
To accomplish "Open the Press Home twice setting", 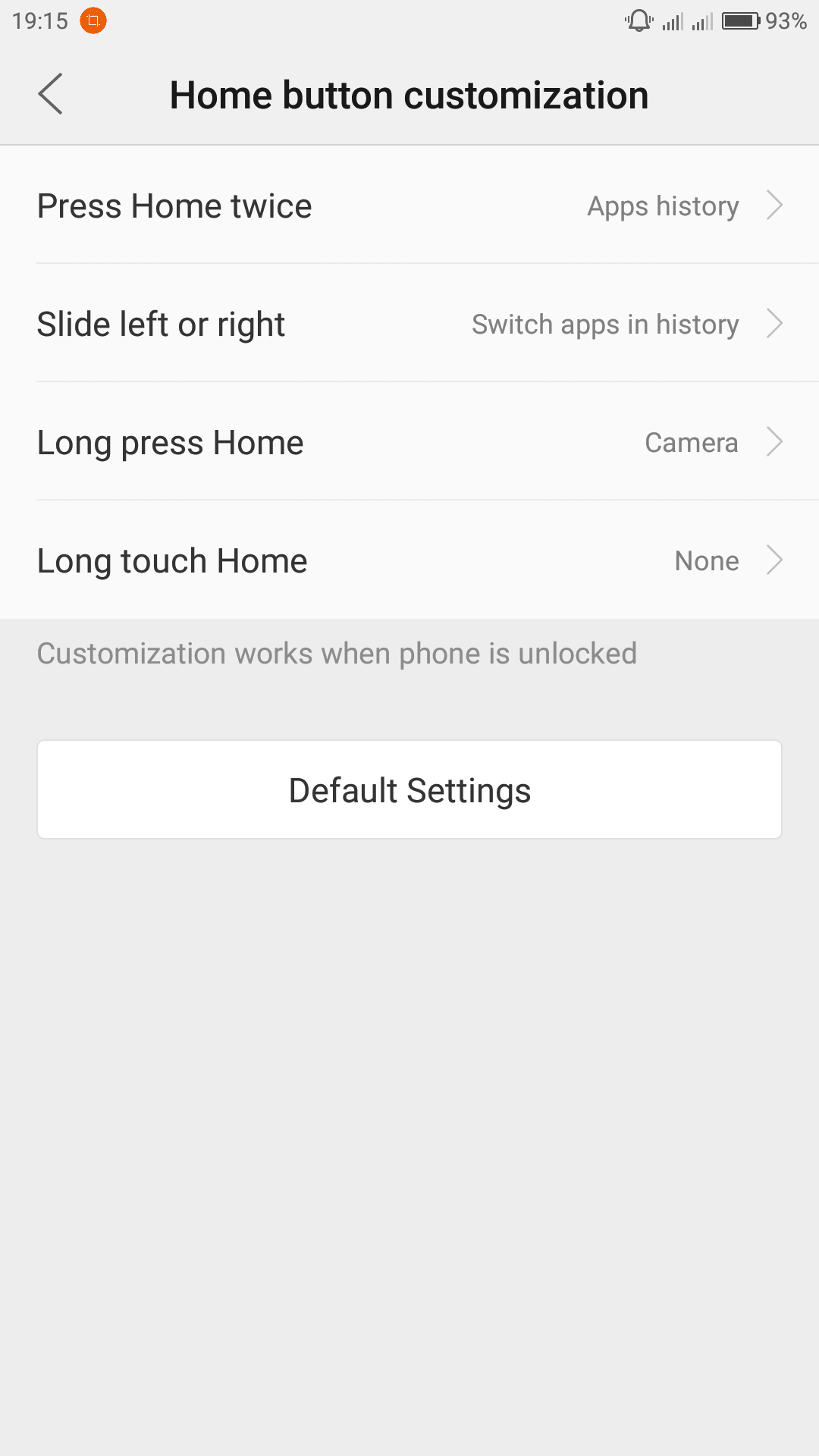I will (x=409, y=206).
